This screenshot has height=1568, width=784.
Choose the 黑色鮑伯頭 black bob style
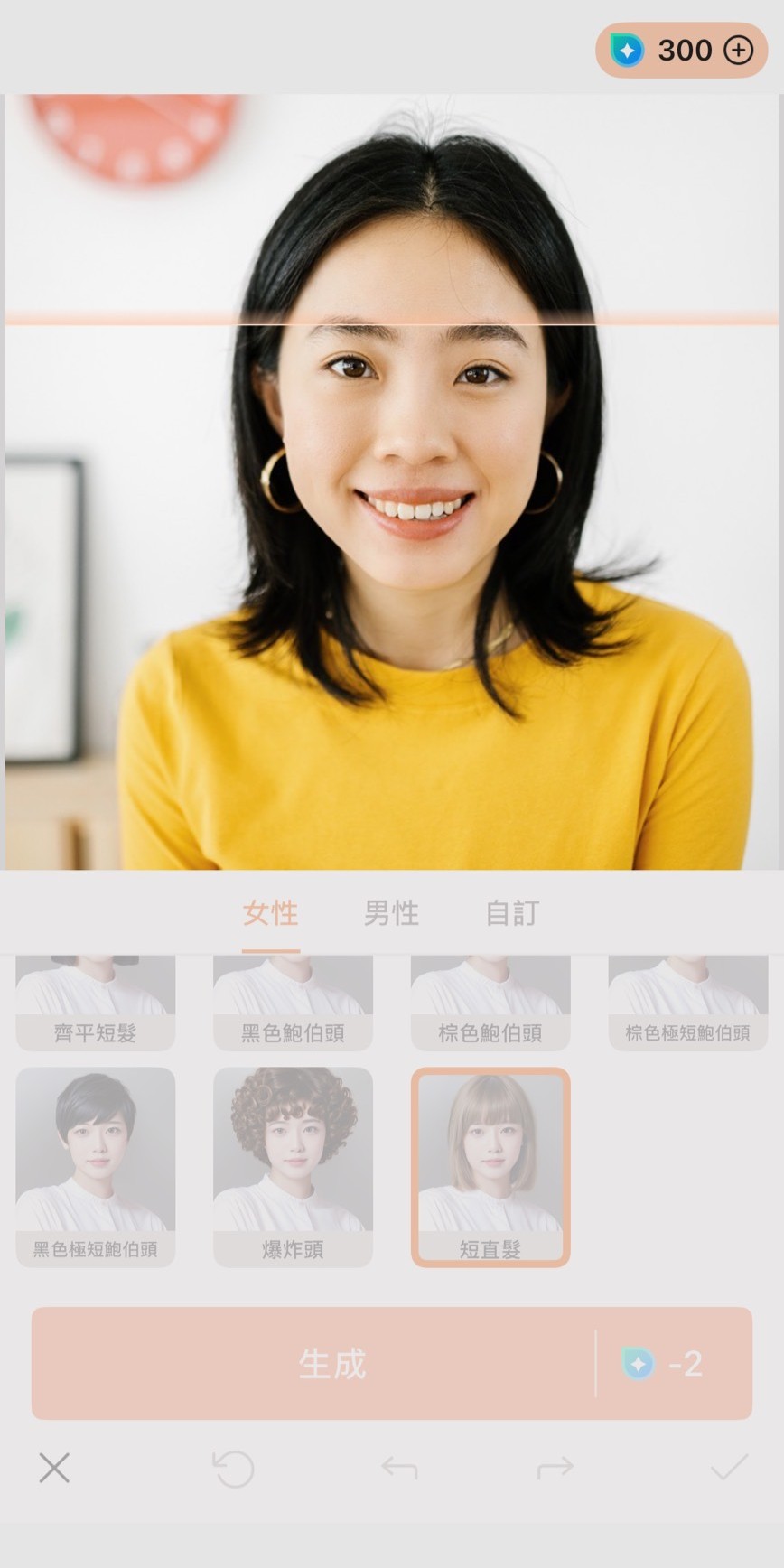click(293, 994)
